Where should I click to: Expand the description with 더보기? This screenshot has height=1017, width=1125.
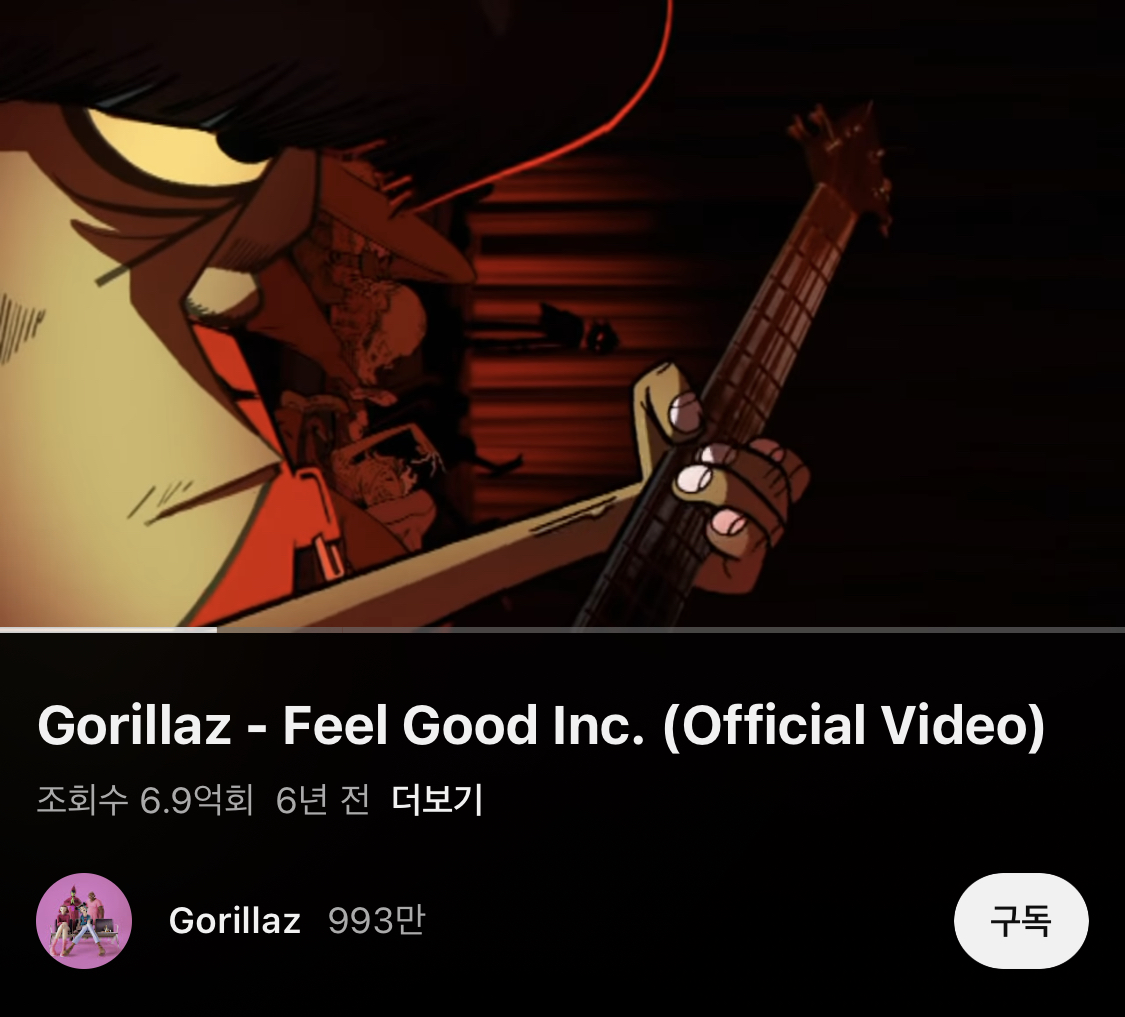(x=437, y=800)
